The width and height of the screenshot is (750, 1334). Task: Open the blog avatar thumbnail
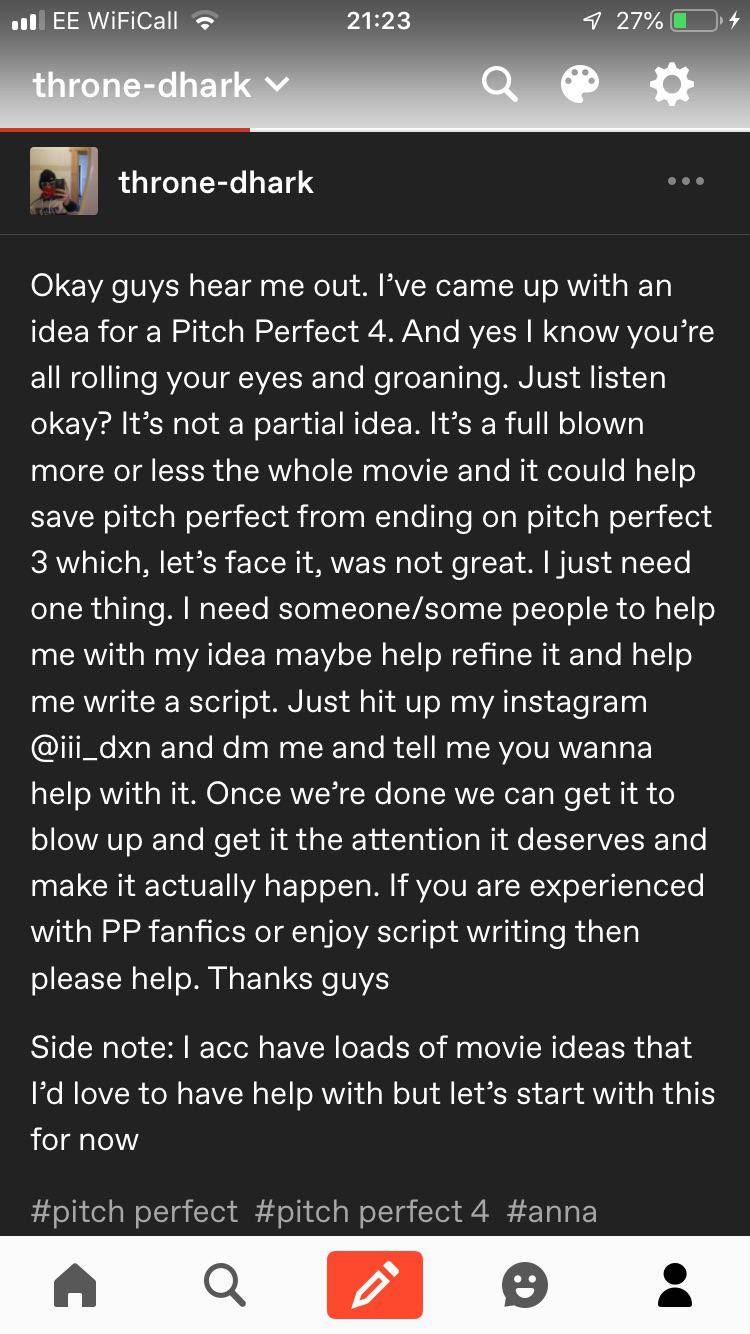click(65, 182)
